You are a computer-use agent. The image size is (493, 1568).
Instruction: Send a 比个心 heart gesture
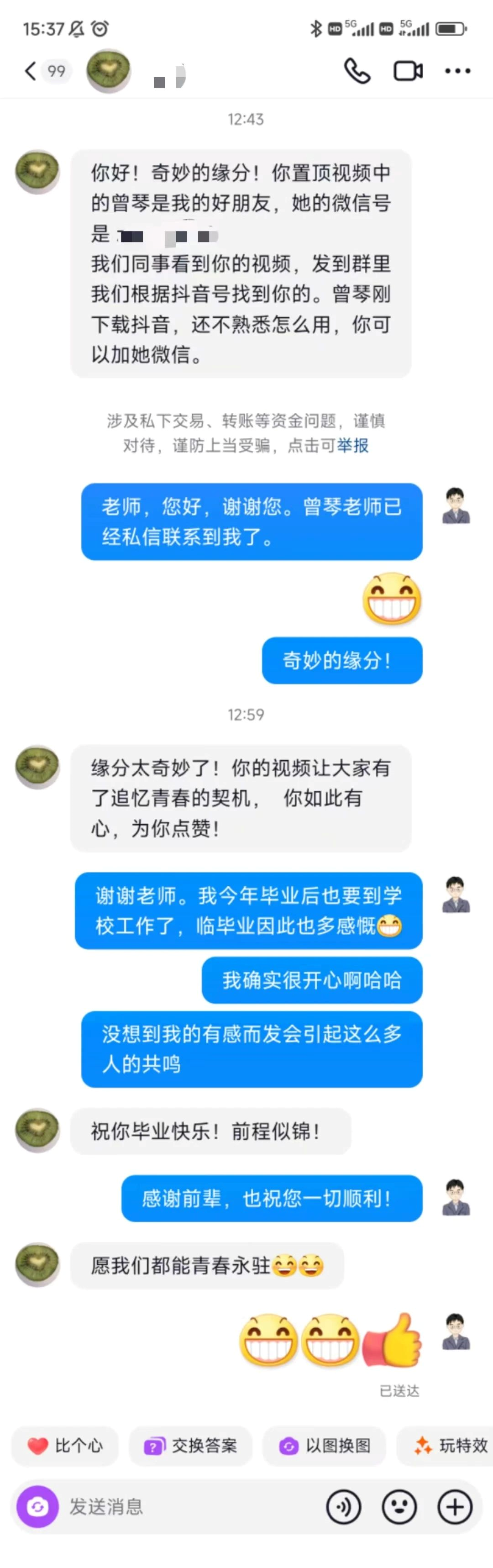tap(65, 1445)
